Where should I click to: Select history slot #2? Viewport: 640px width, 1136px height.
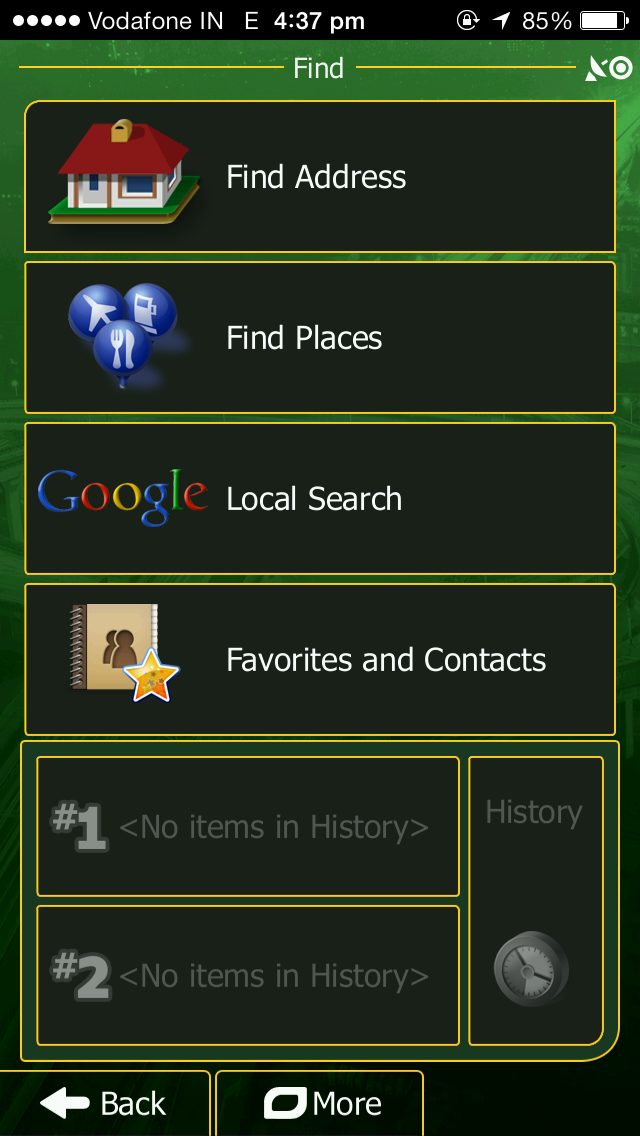[248, 976]
